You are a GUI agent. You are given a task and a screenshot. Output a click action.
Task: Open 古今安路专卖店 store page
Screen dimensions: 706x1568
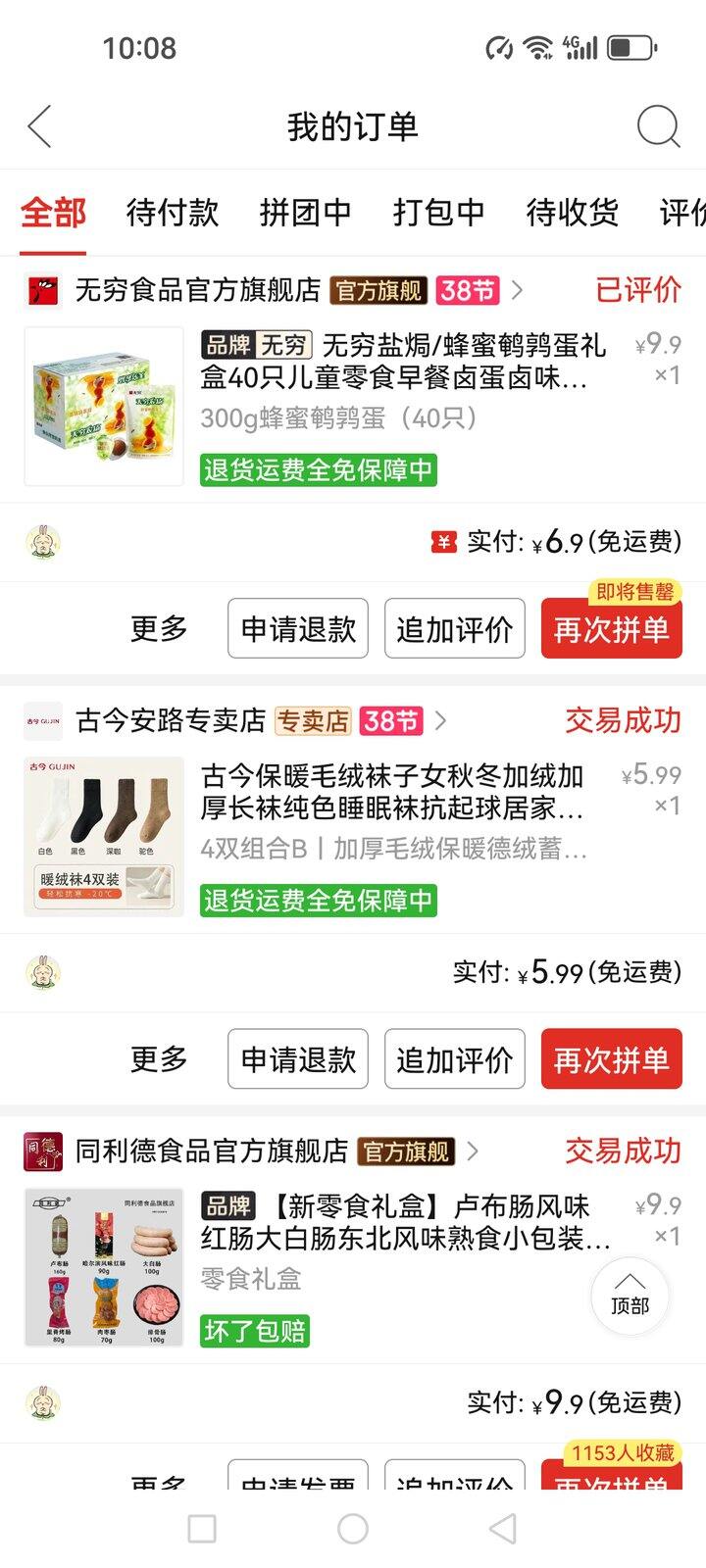click(171, 721)
